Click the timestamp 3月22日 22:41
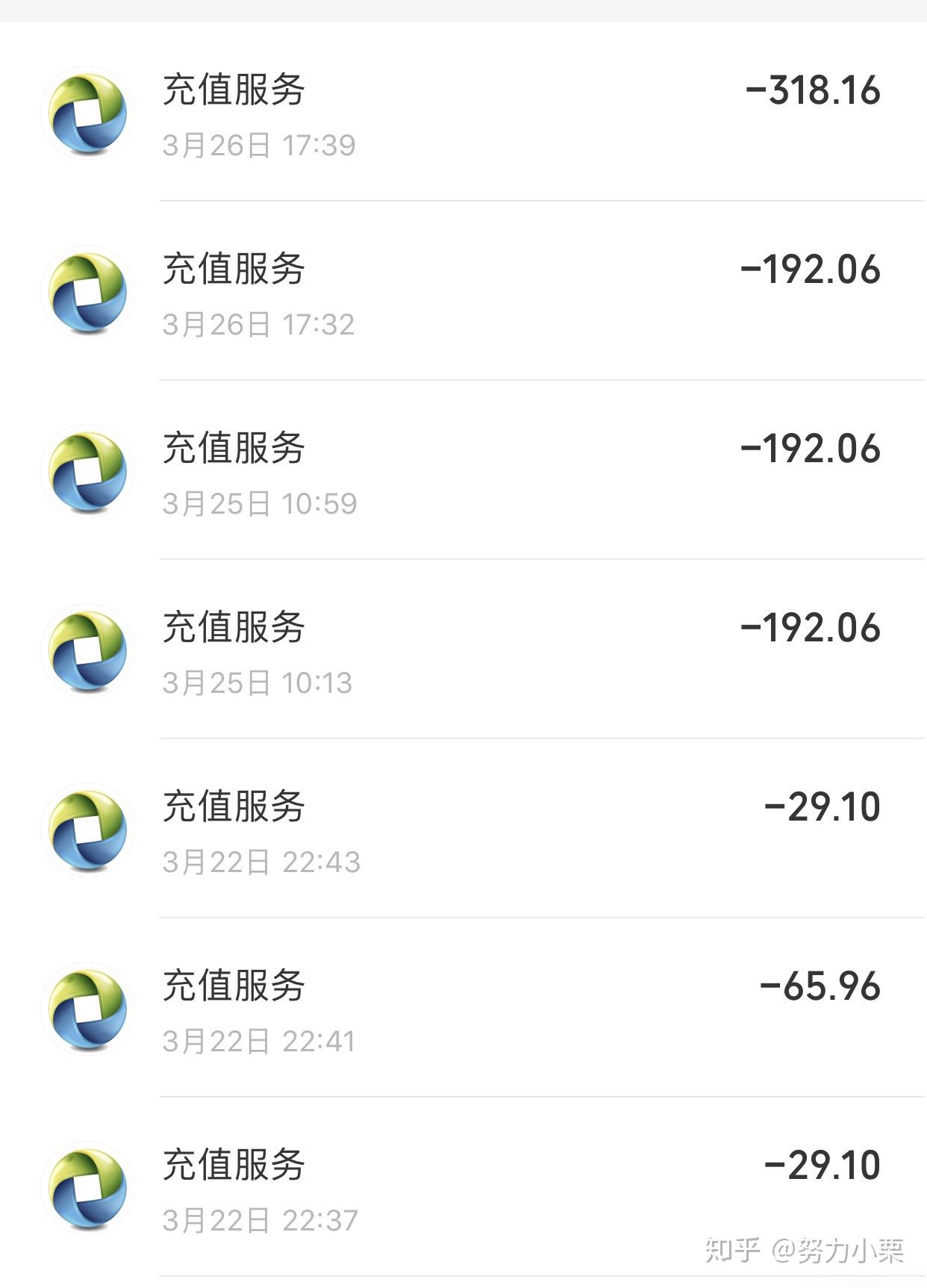Screen dimensions: 927x1288 tap(261, 1038)
